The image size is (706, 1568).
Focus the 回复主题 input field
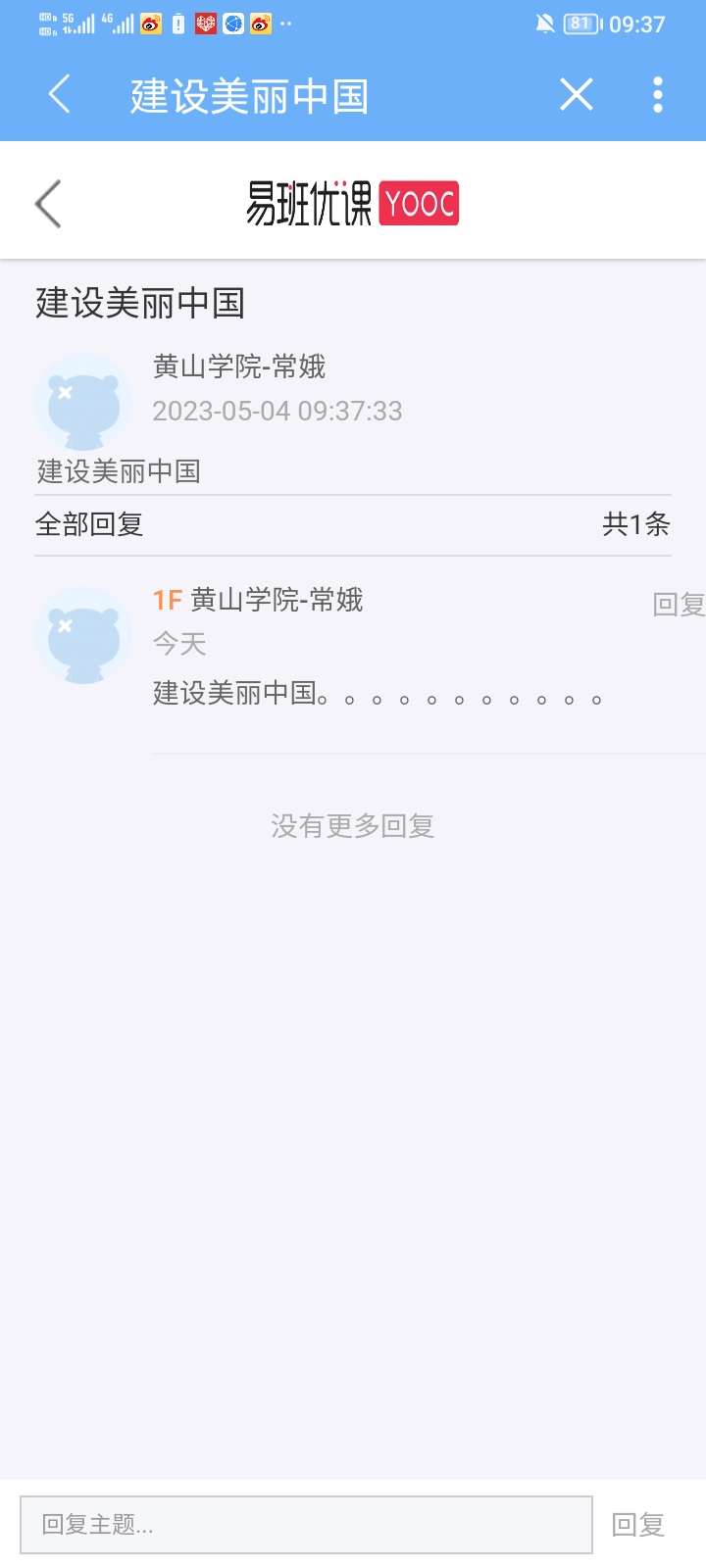[306, 1524]
